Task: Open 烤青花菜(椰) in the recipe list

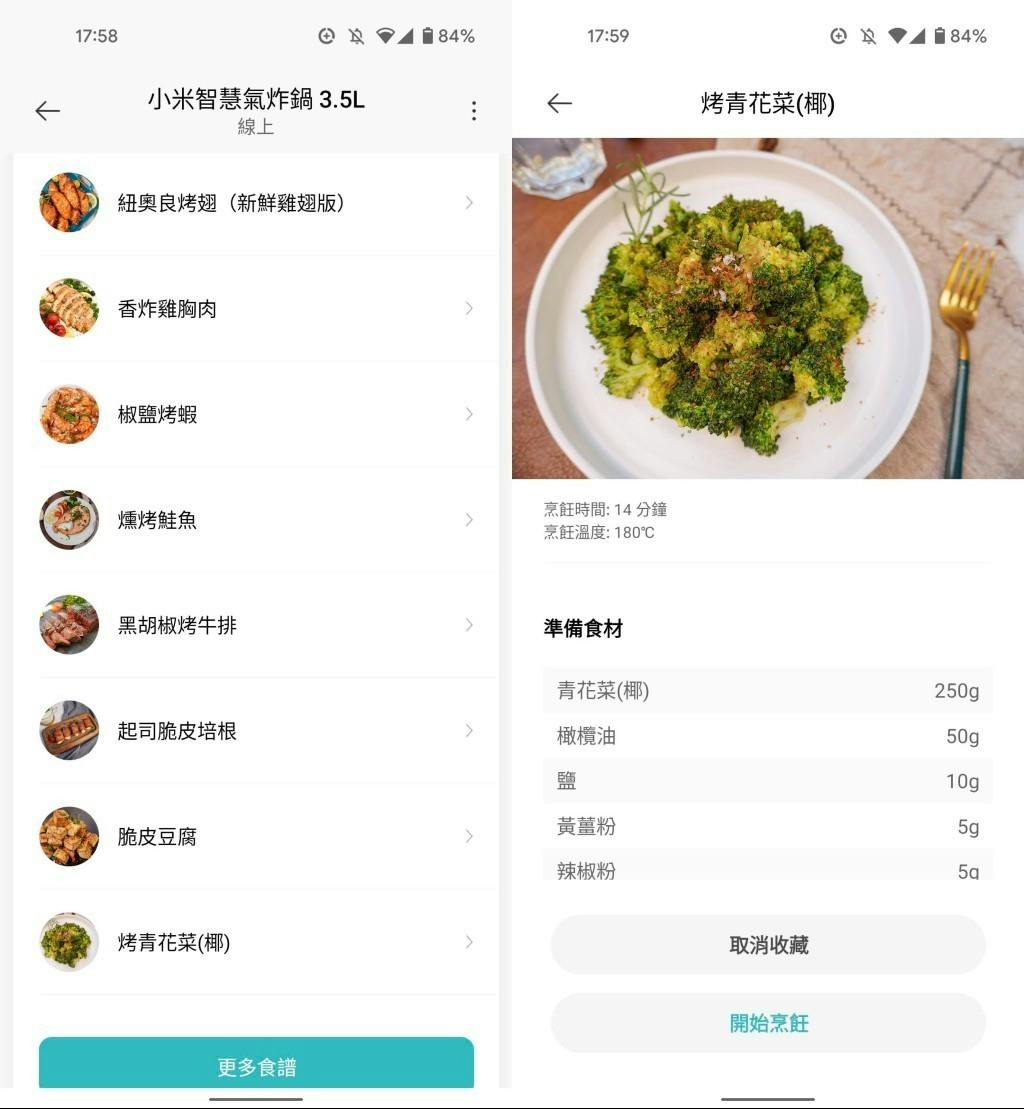Action: click(x=256, y=942)
